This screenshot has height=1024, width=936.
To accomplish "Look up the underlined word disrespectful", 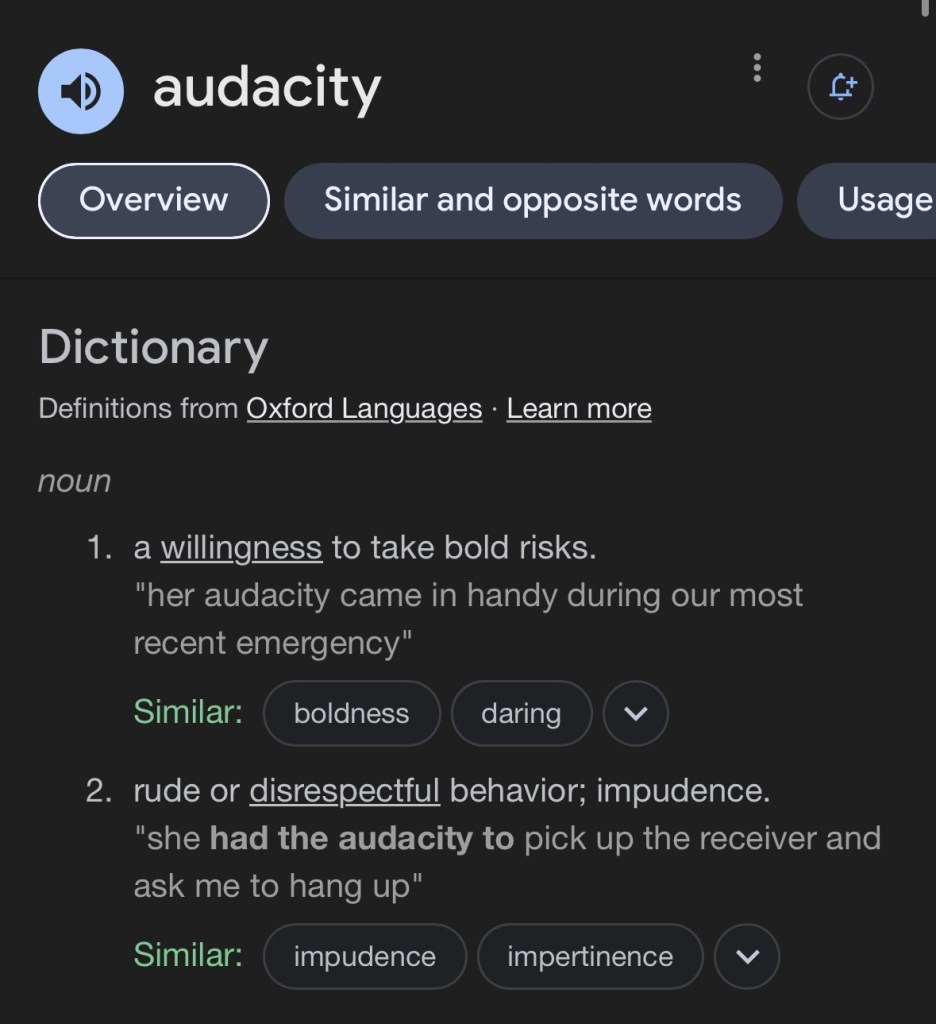I will click(x=344, y=791).
